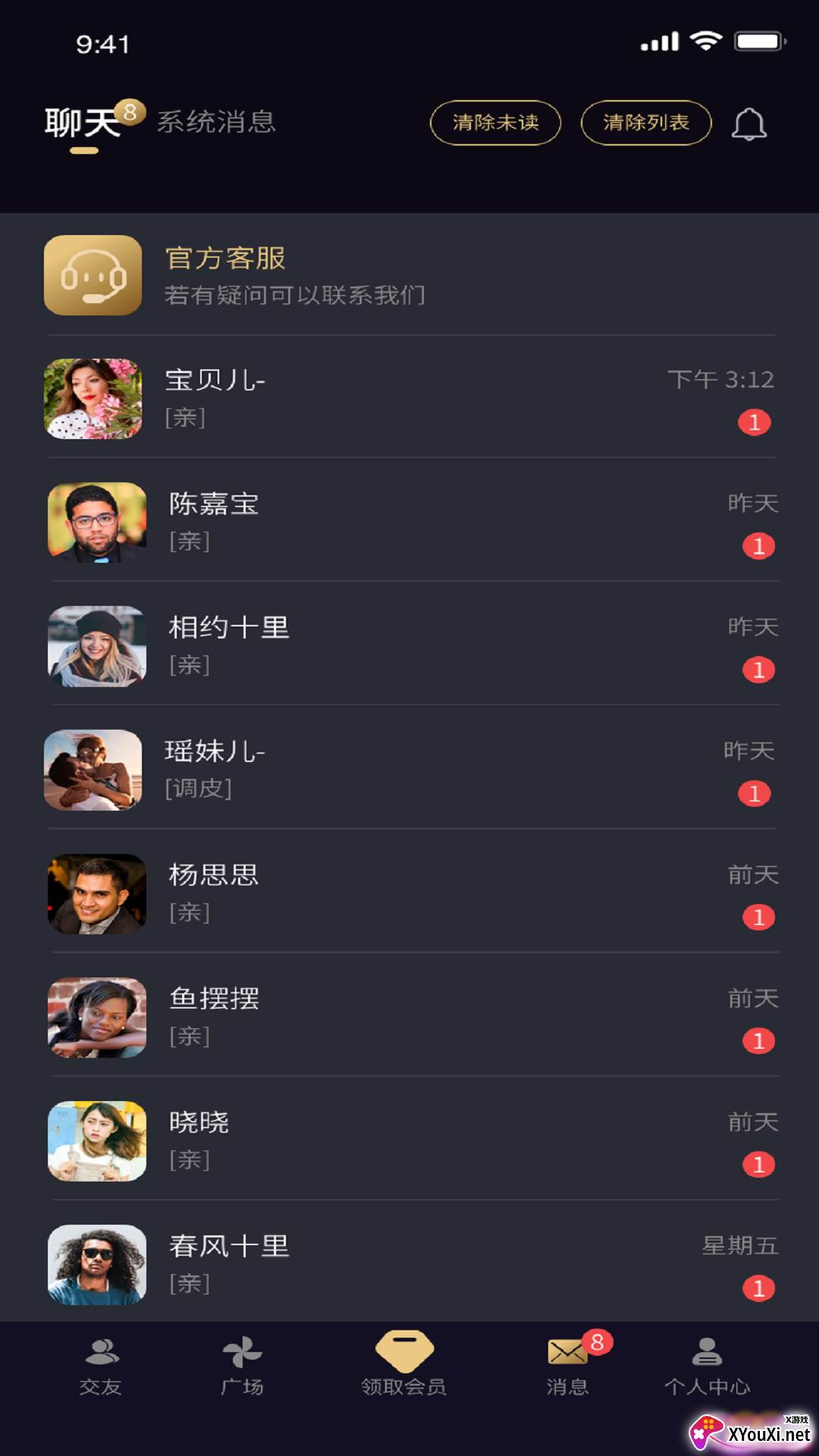Switch to the 系统消息 tab

(216, 122)
